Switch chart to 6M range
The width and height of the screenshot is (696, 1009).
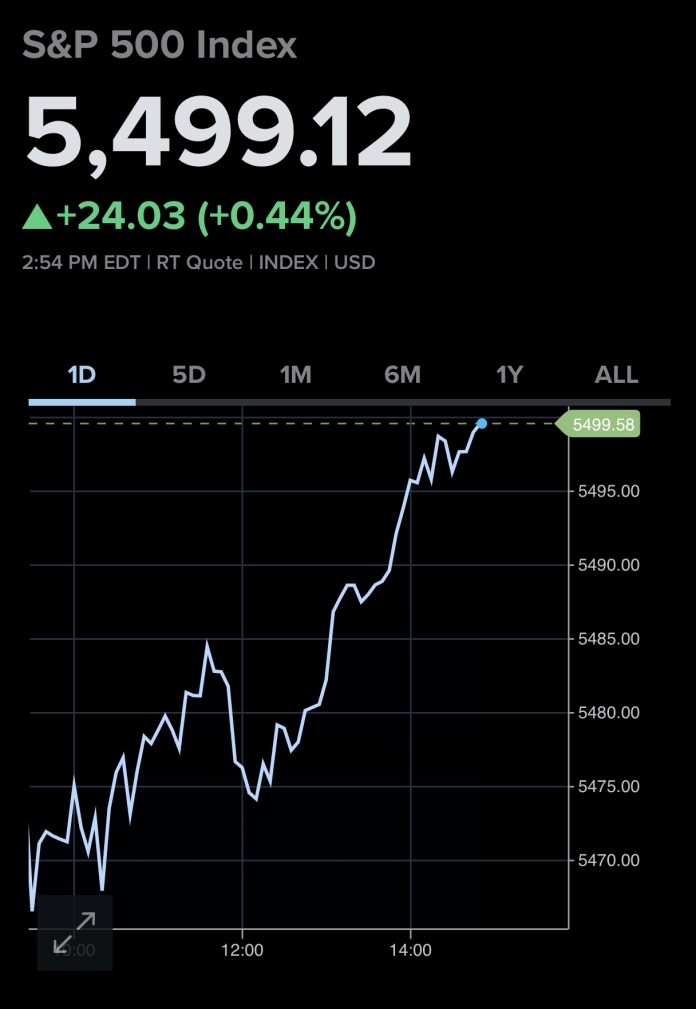402,375
